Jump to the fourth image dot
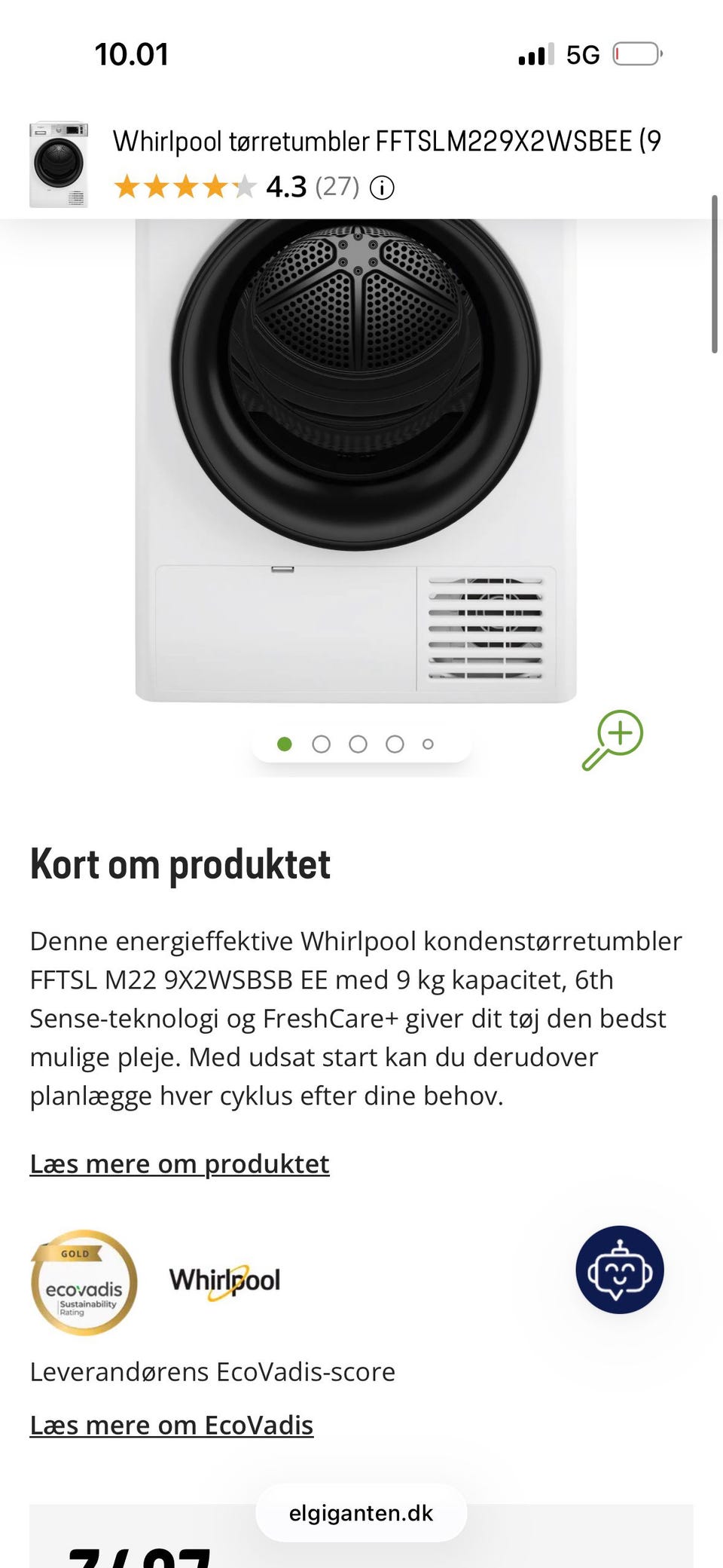This screenshot has height=1568, width=723. pyautogui.click(x=395, y=744)
